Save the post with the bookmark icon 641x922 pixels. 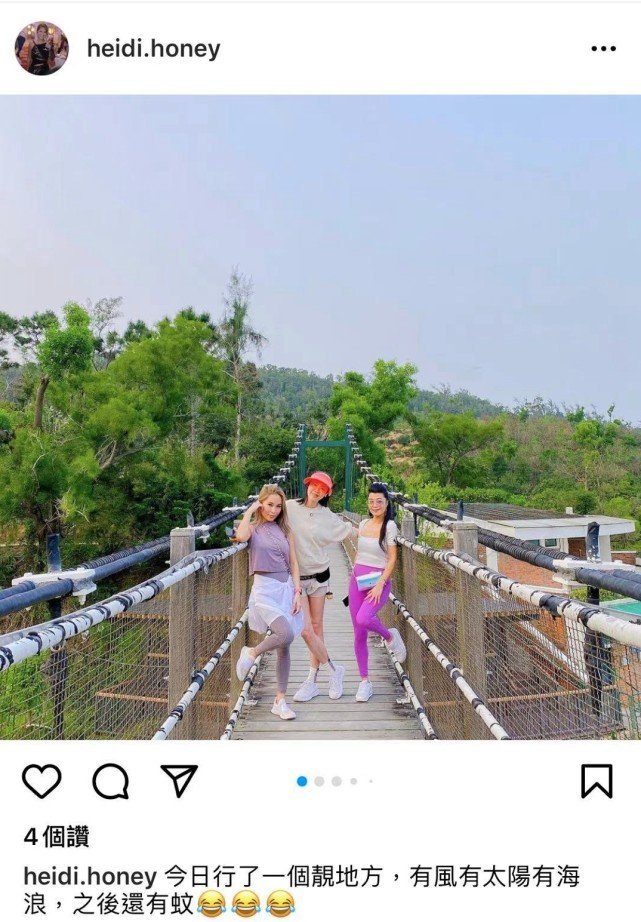(597, 781)
